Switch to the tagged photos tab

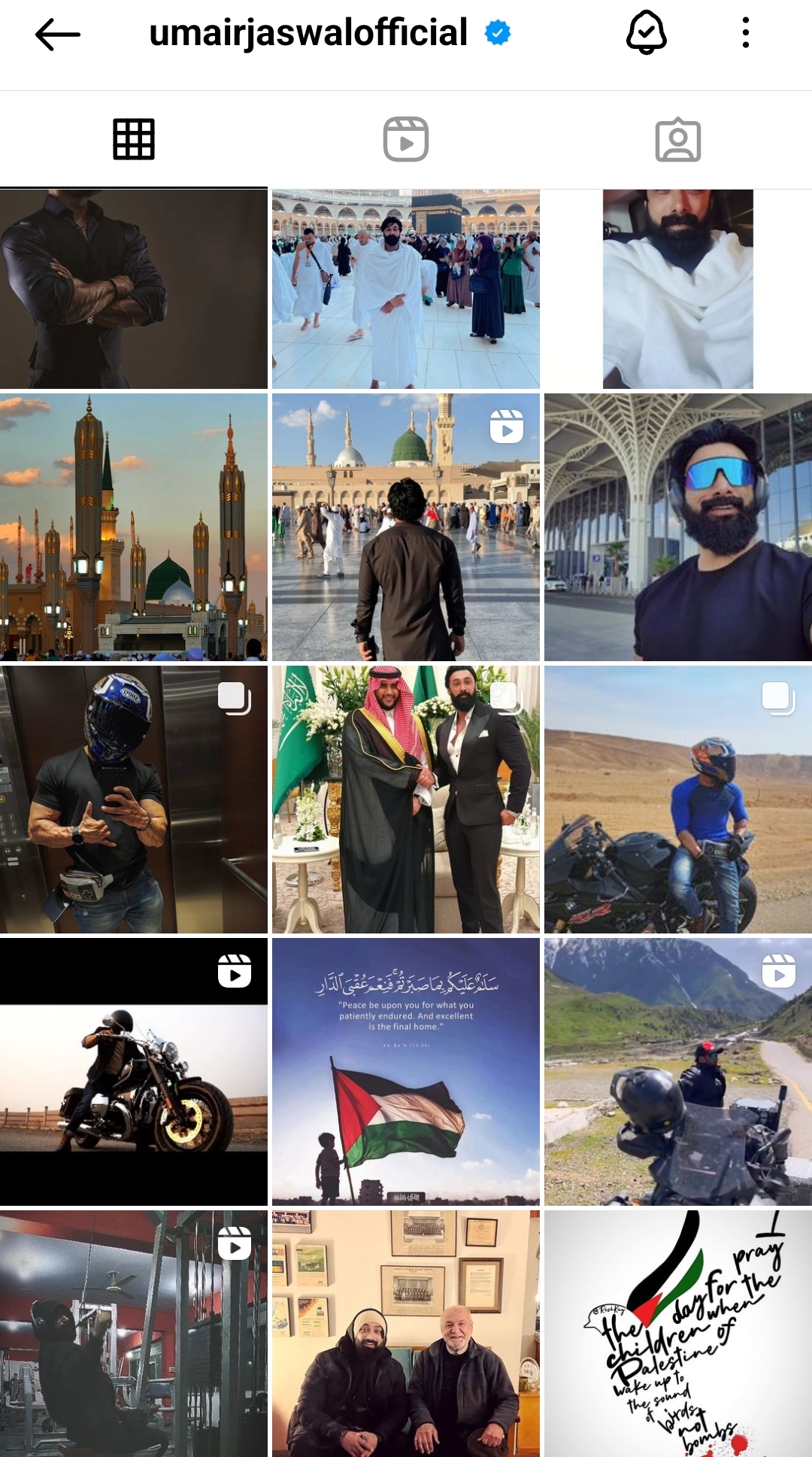677,140
